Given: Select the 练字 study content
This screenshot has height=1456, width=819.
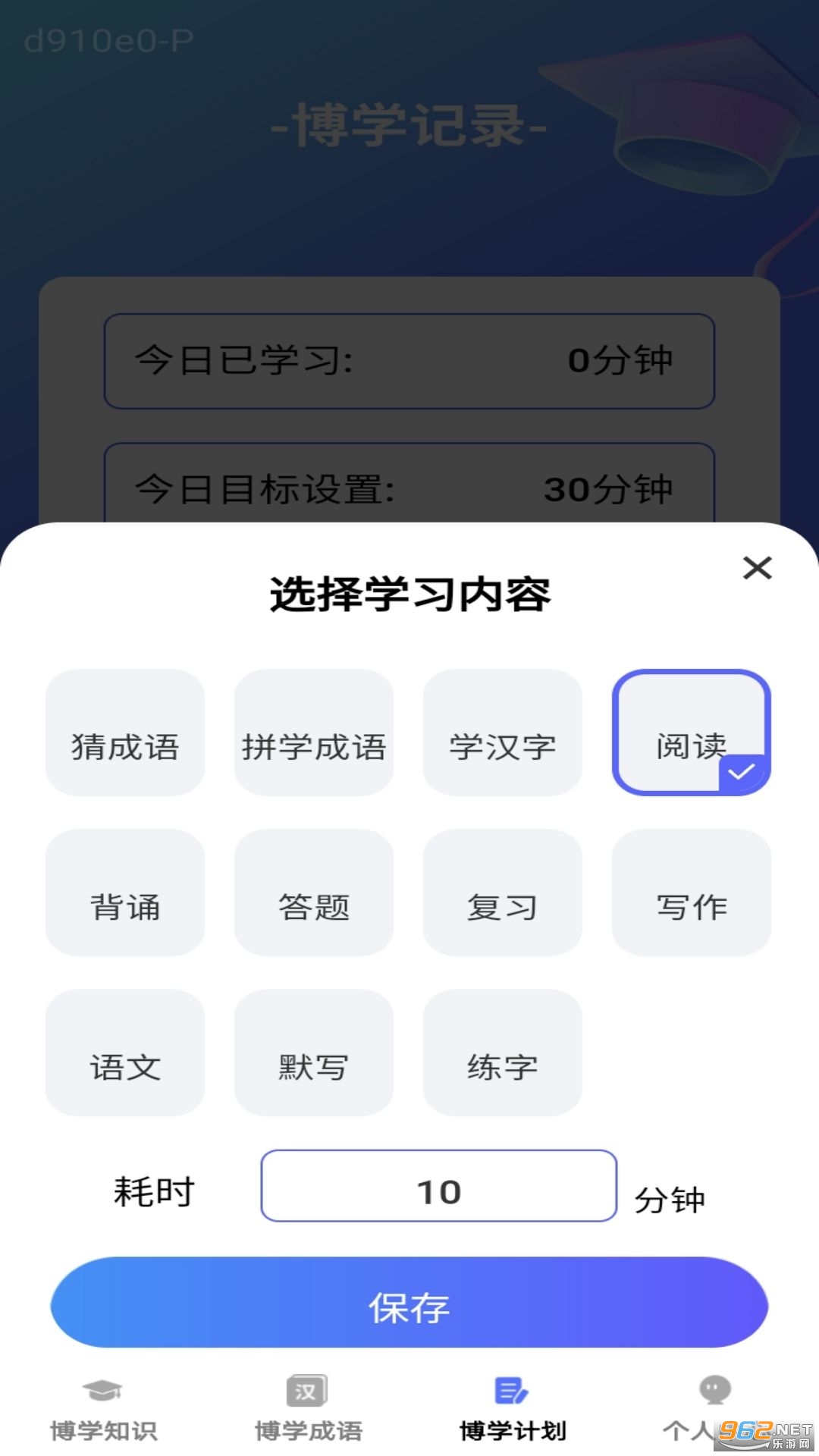Looking at the screenshot, I should (503, 1053).
